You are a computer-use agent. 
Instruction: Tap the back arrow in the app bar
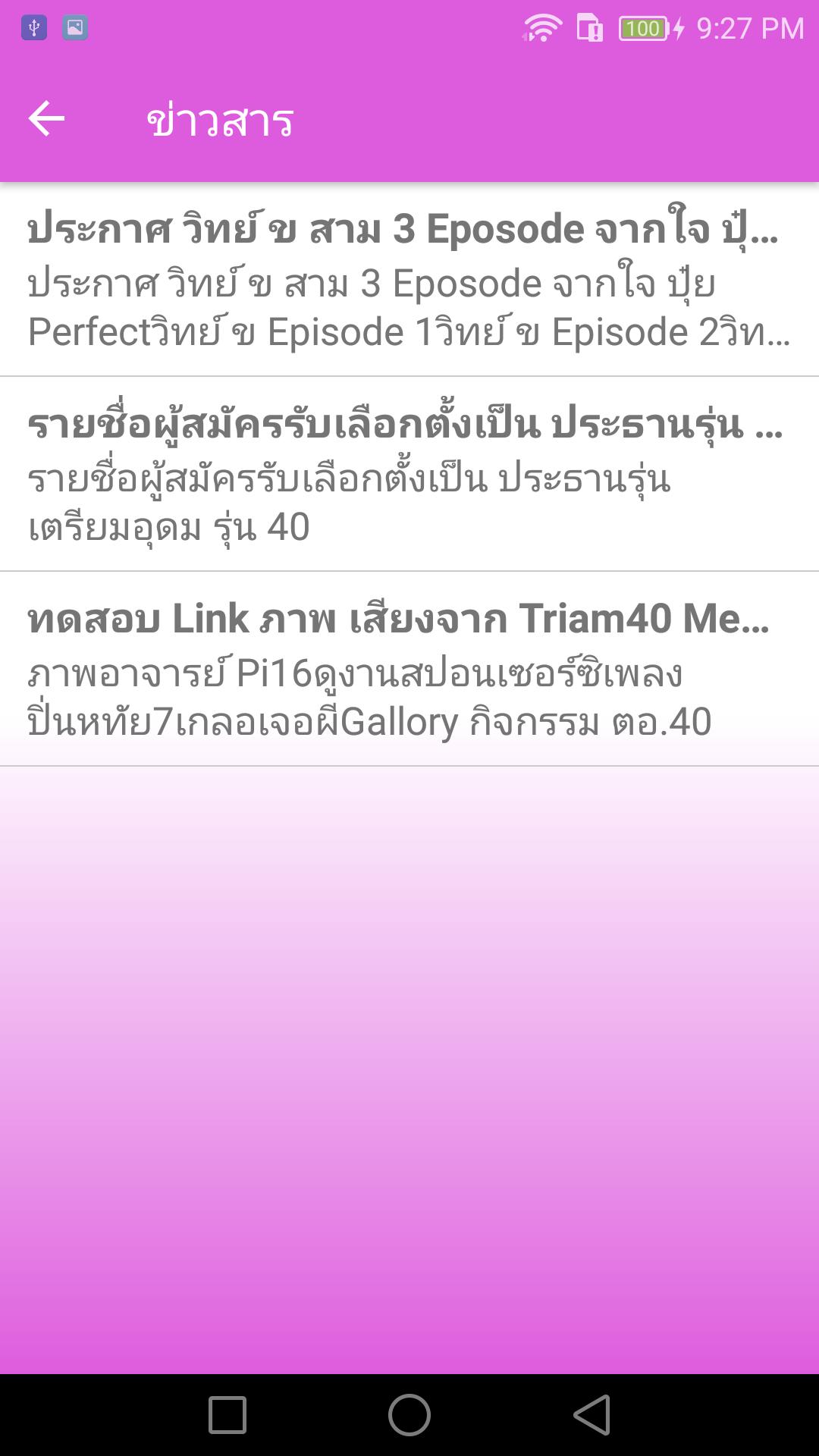pyautogui.click(x=45, y=119)
